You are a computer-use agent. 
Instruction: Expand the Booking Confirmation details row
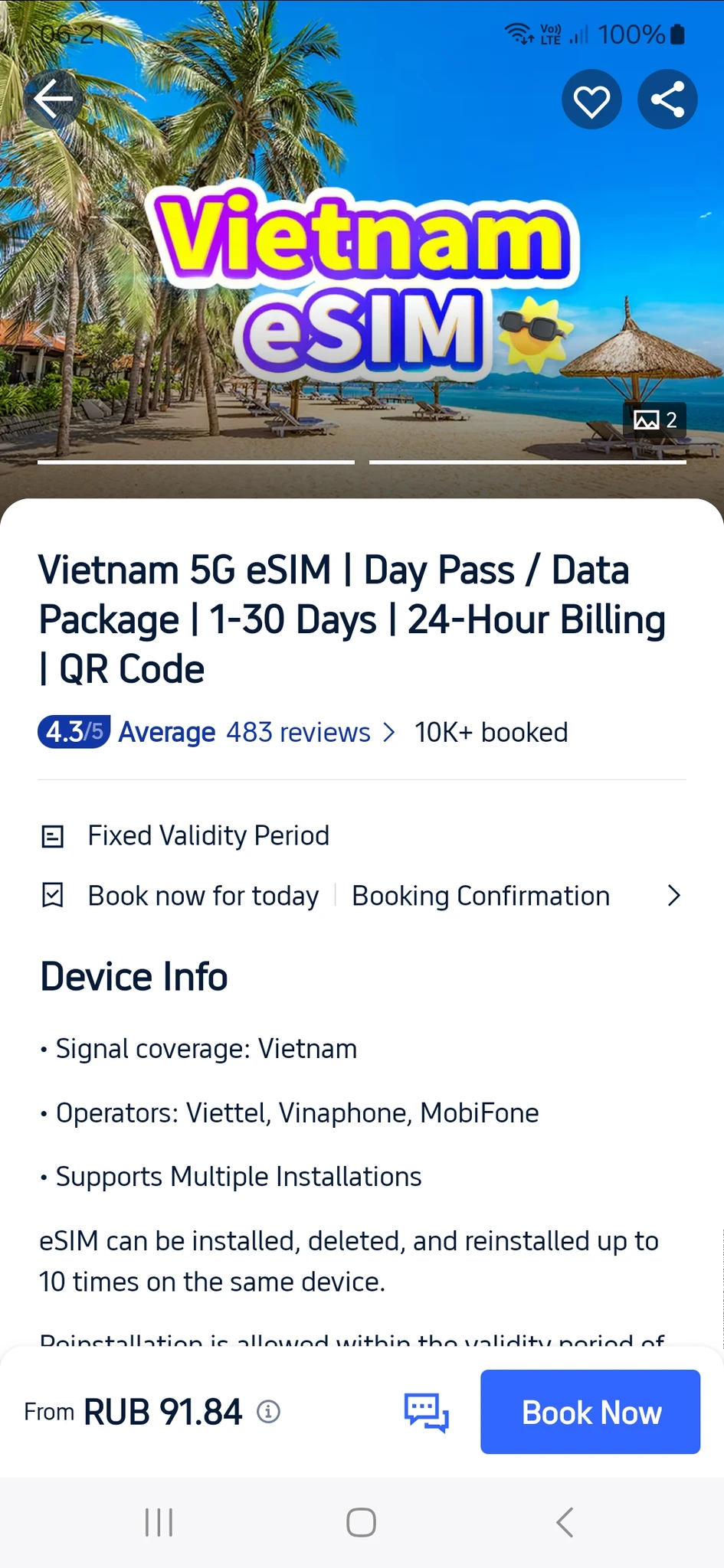click(673, 896)
